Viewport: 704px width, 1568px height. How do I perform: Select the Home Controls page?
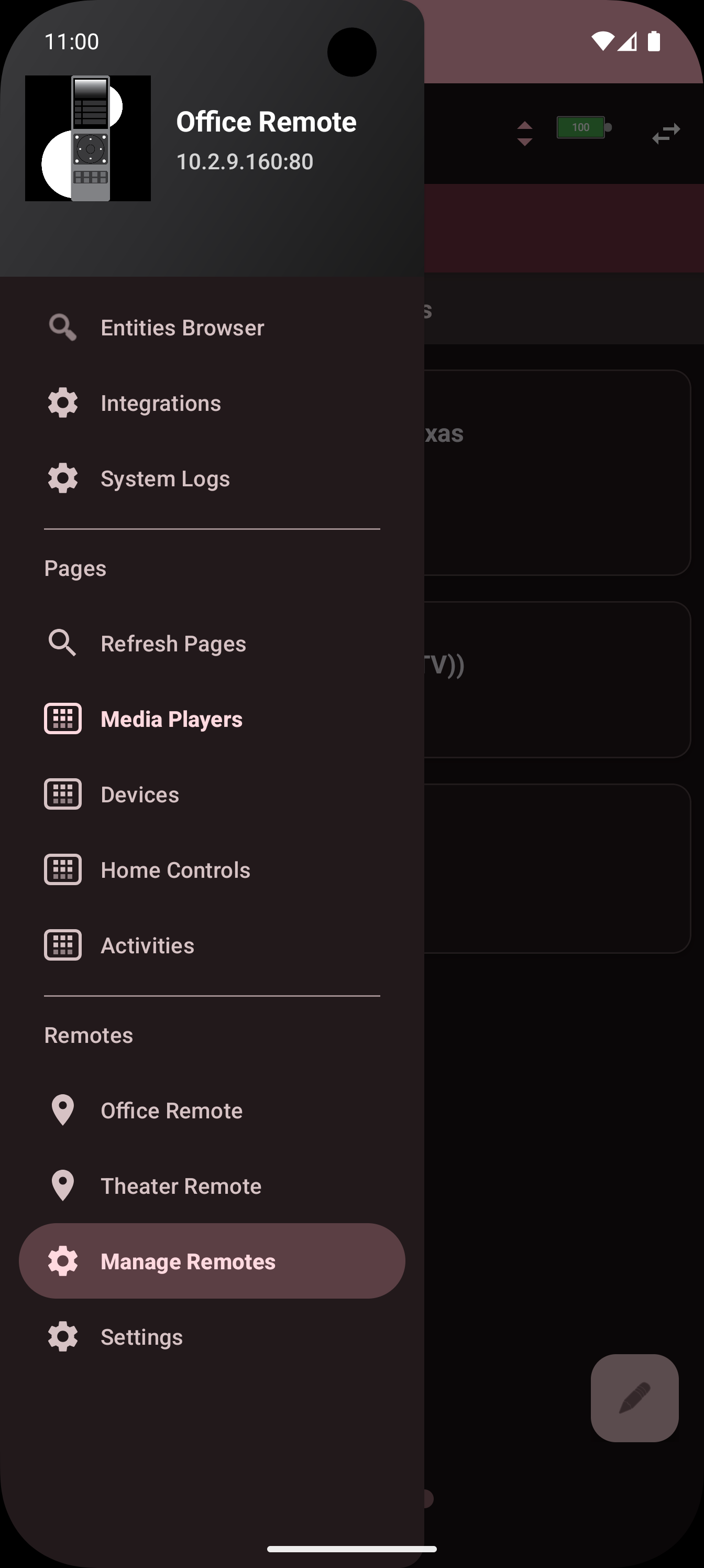(175, 870)
